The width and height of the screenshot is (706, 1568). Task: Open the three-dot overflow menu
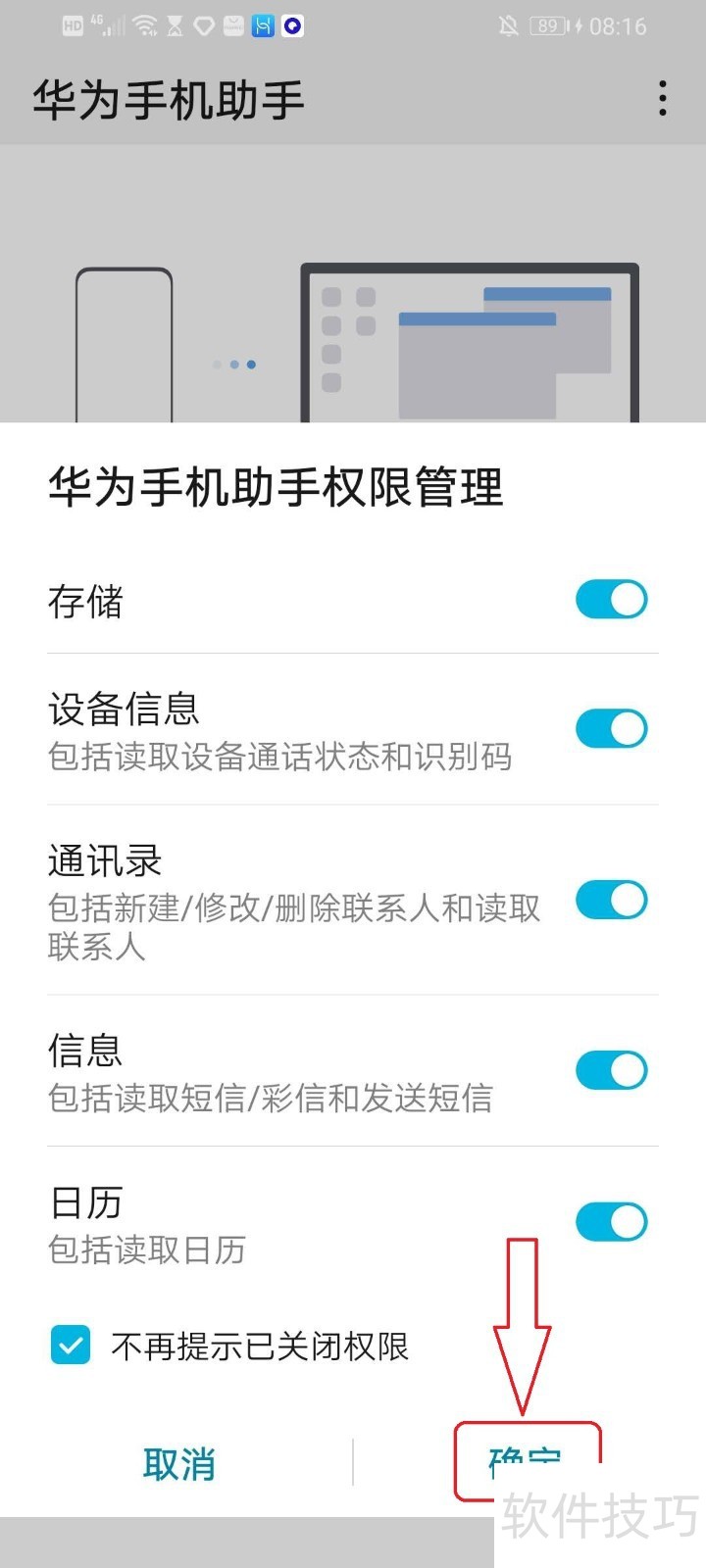(x=663, y=100)
